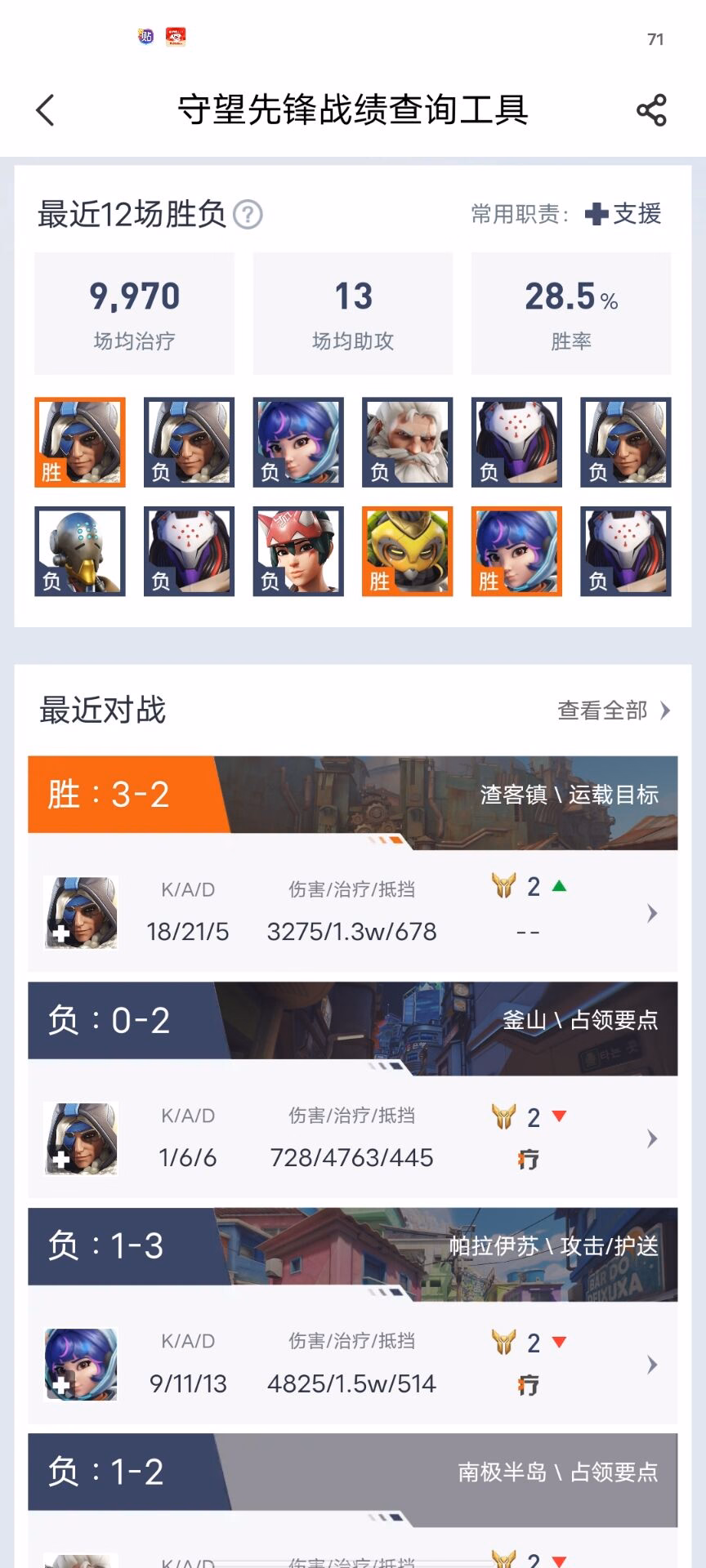Open the 帕拉伊苏 1-3 loss match details

[x=353, y=1316]
